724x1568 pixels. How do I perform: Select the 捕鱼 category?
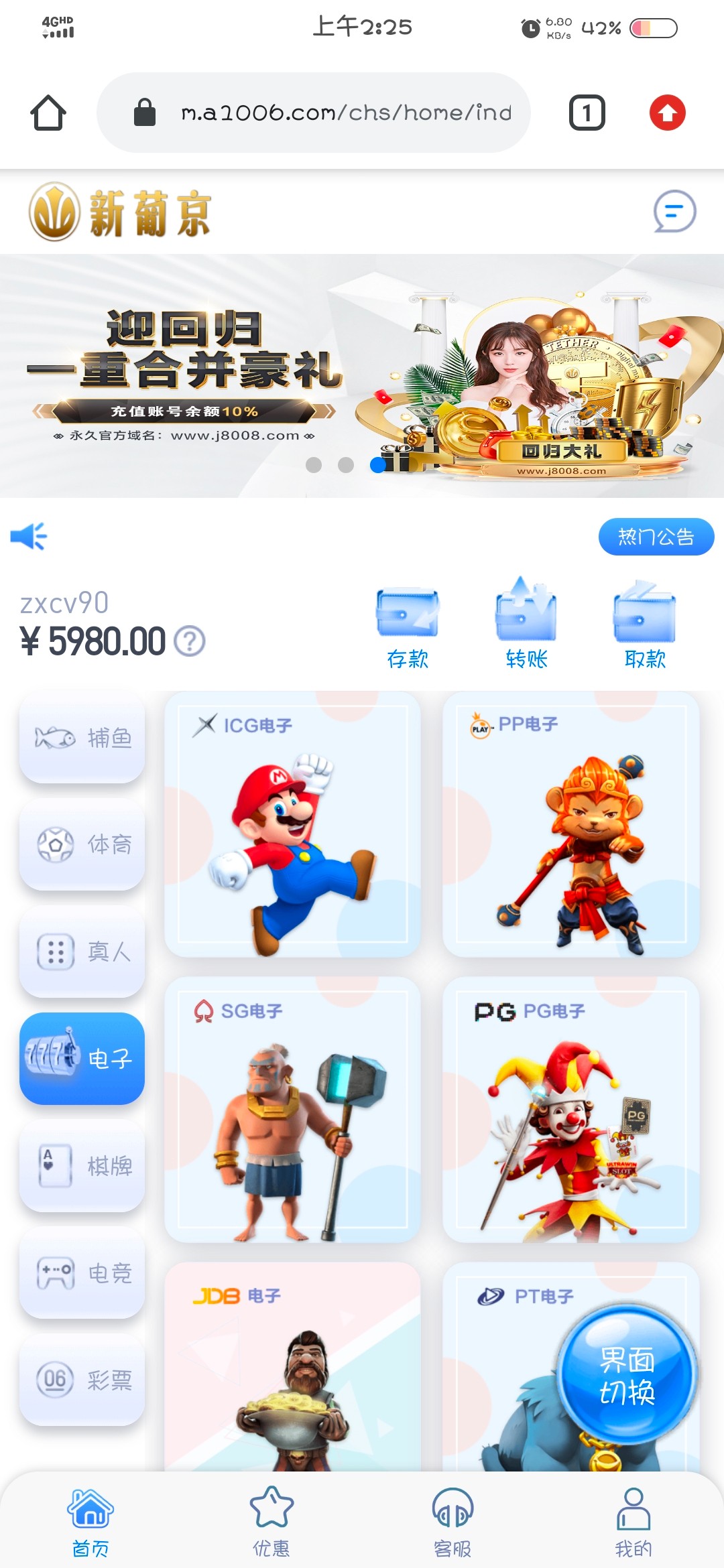click(x=82, y=738)
